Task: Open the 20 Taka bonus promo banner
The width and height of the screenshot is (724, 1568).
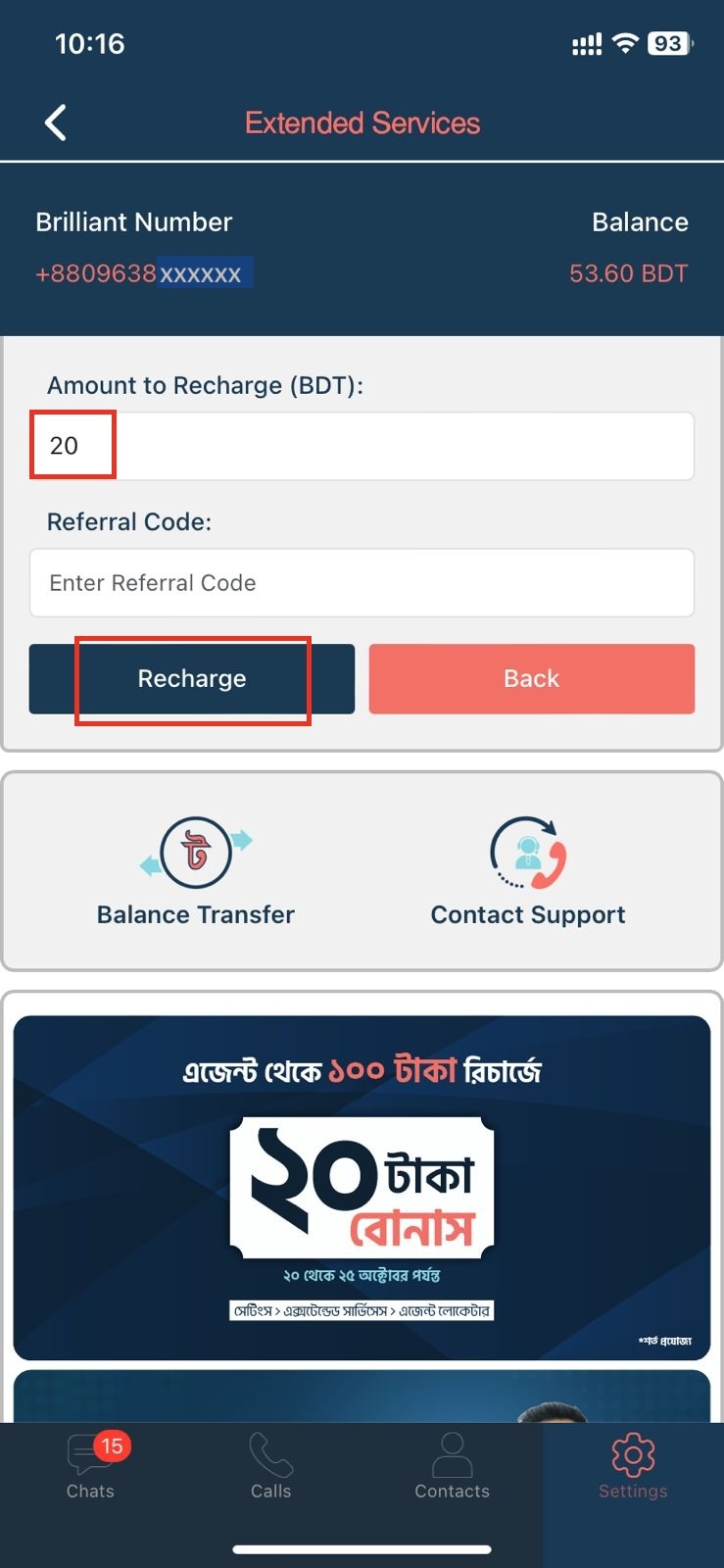Action: (x=362, y=1188)
